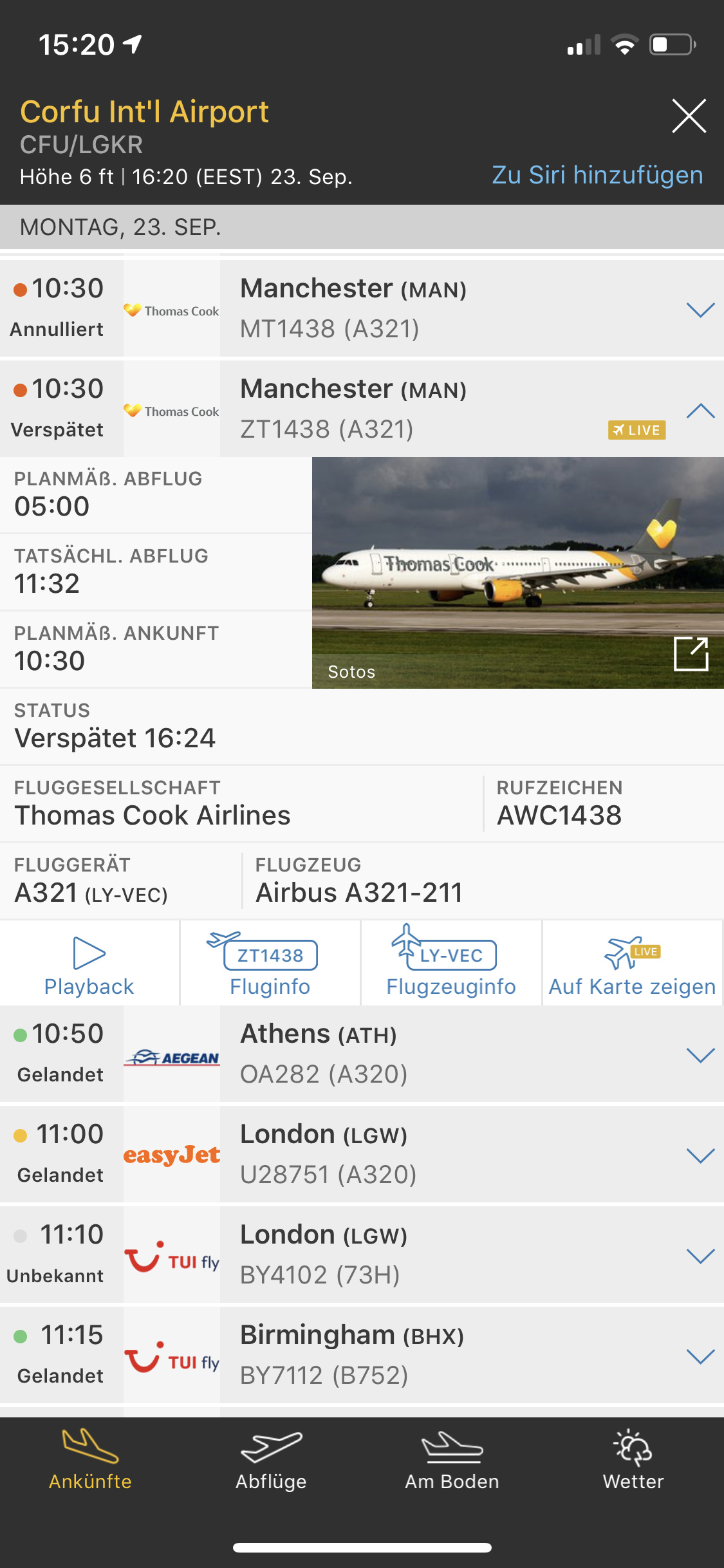
Task: Collapse the delayed ZT1438 Manchester flight
Action: (x=700, y=411)
